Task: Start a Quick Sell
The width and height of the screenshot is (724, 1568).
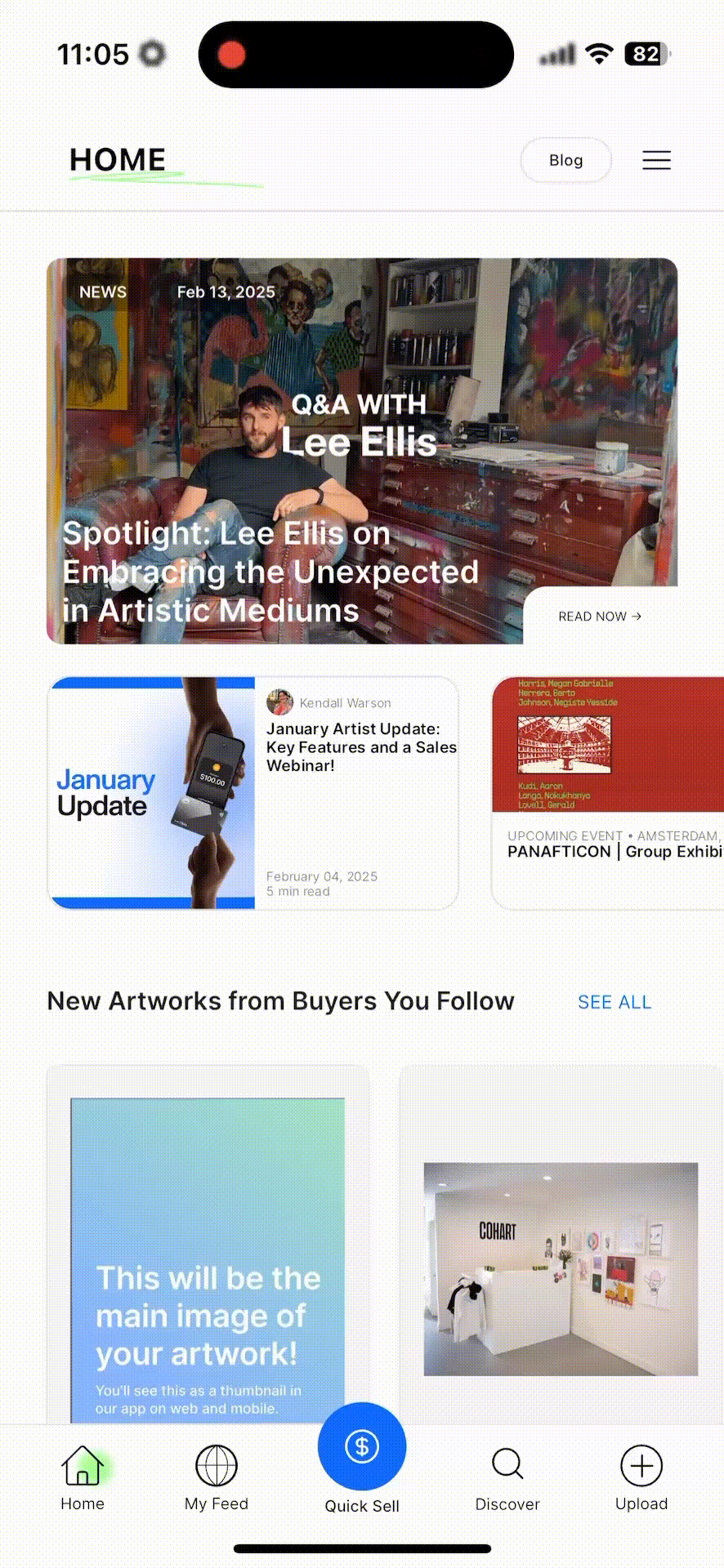Action: pos(362,1448)
